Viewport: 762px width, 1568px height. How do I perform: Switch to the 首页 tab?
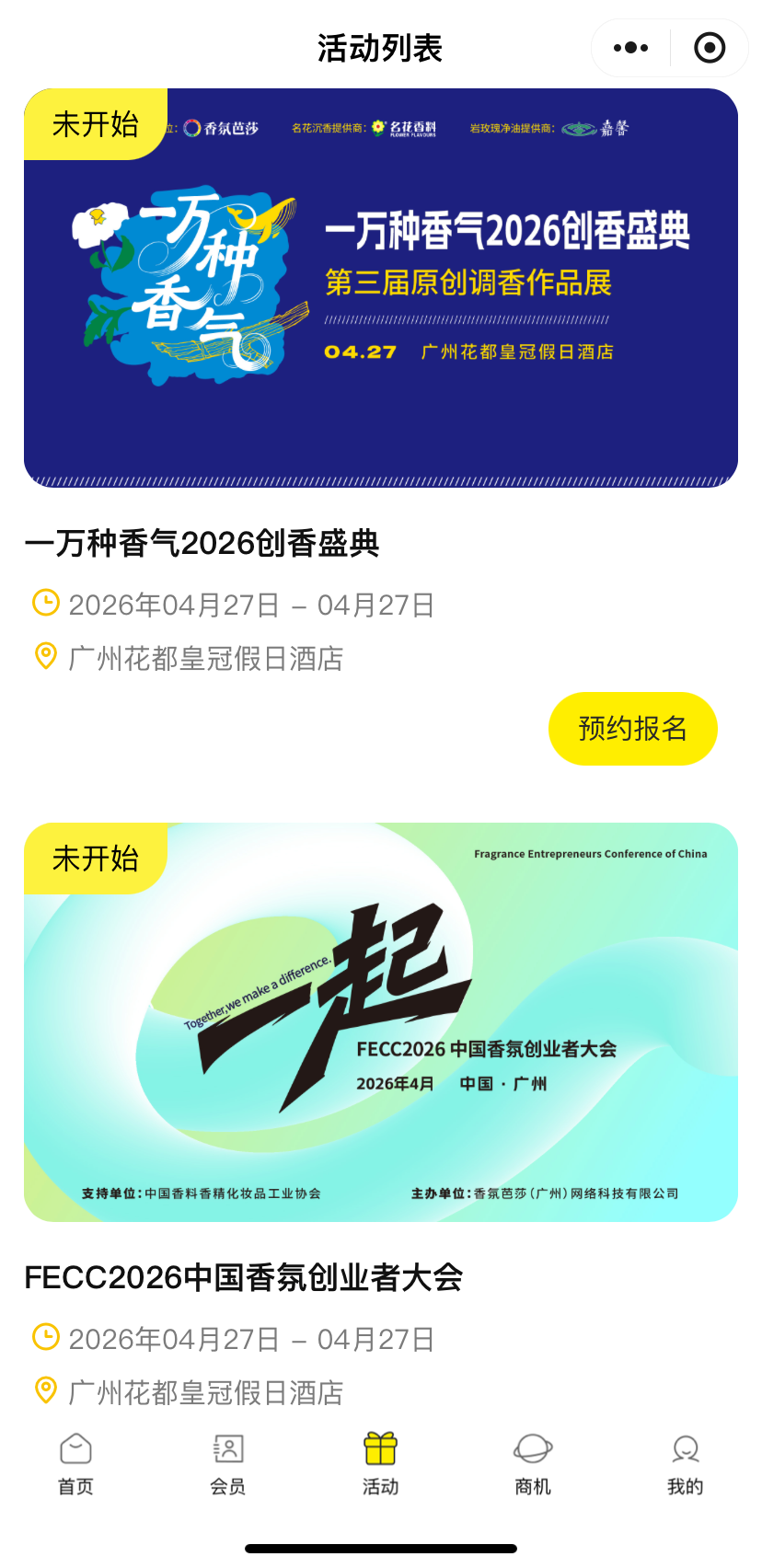pyautogui.click(x=75, y=1463)
